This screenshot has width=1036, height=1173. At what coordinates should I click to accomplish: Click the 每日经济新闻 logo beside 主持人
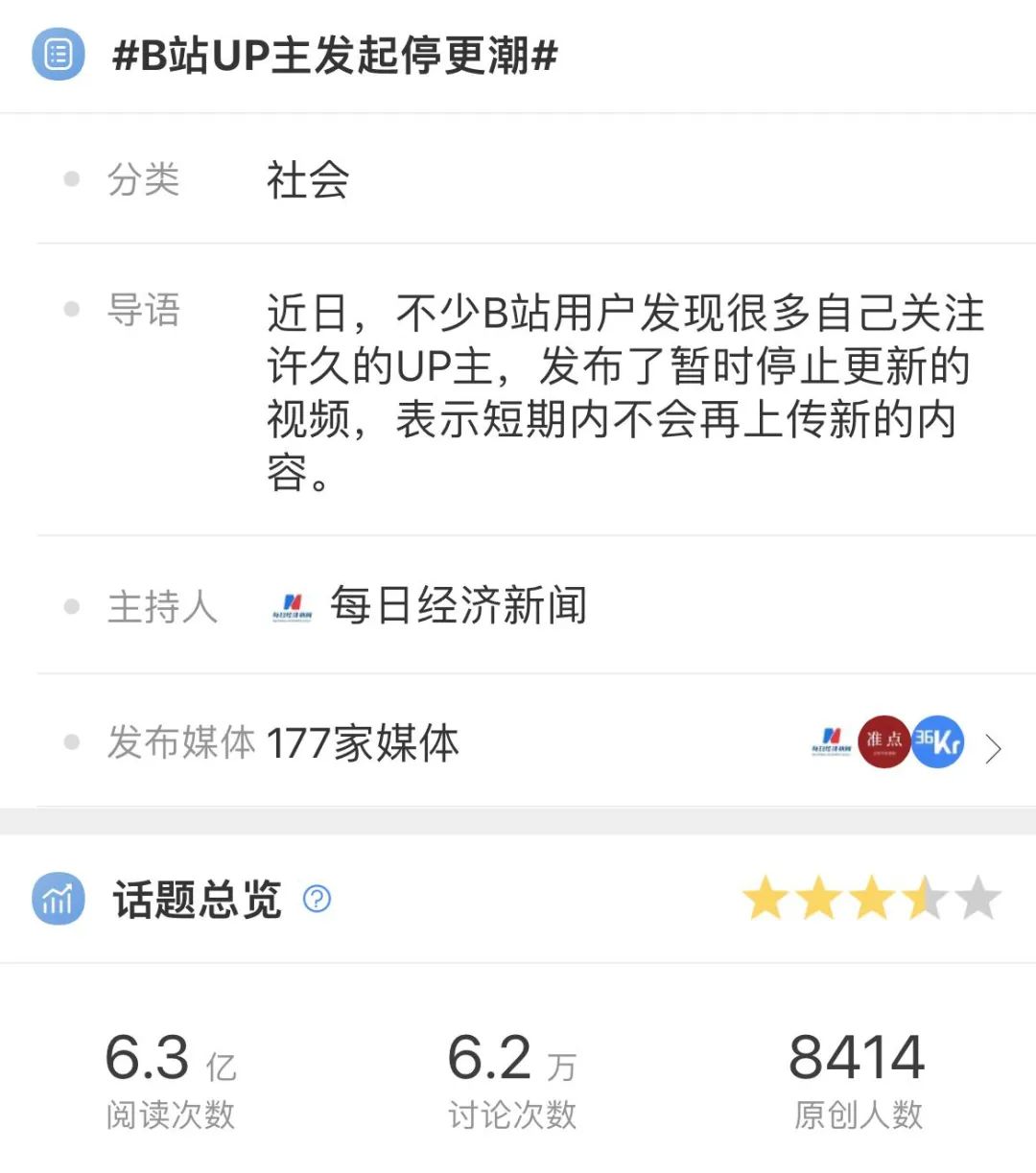tap(293, 606)
